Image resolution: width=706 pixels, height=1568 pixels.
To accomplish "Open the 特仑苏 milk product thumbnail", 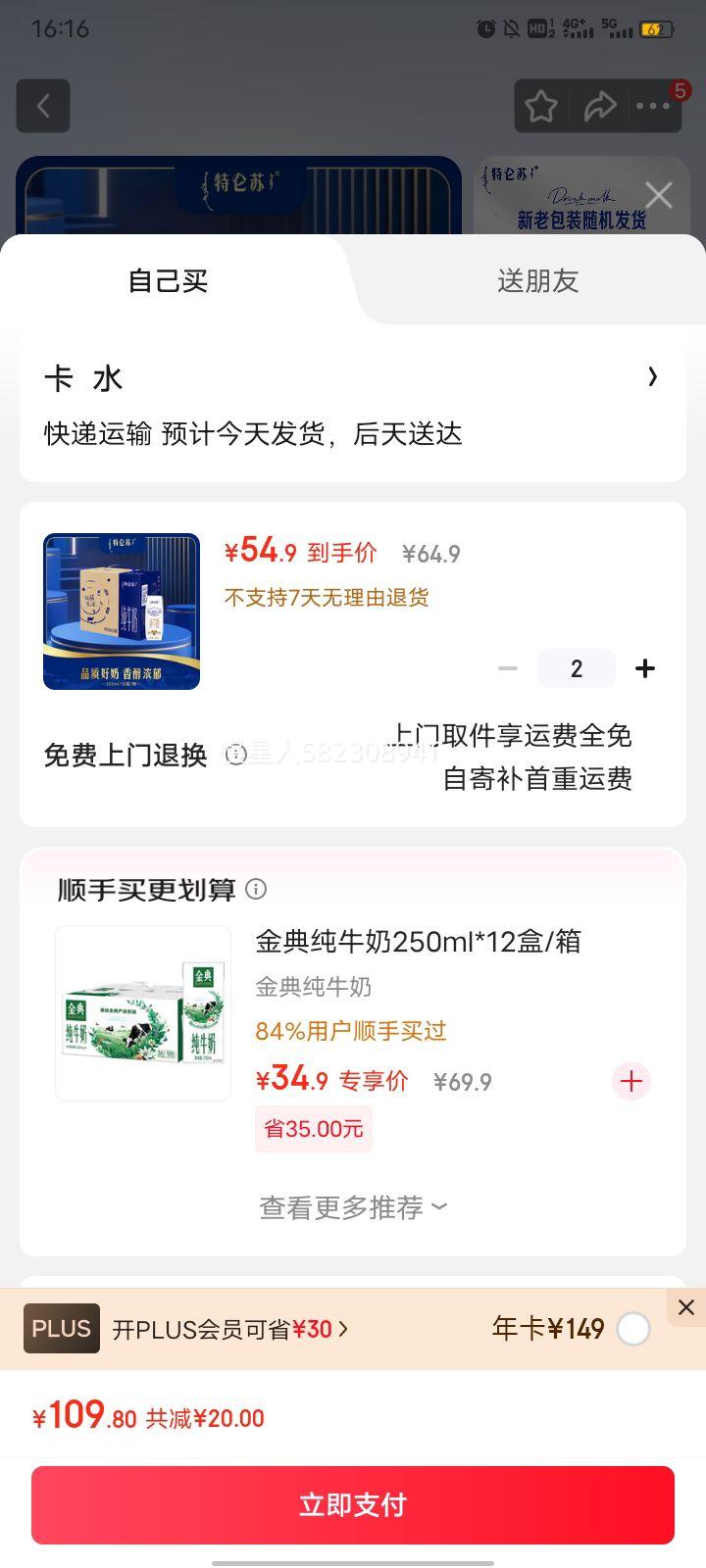I will [x=122, y=612].
